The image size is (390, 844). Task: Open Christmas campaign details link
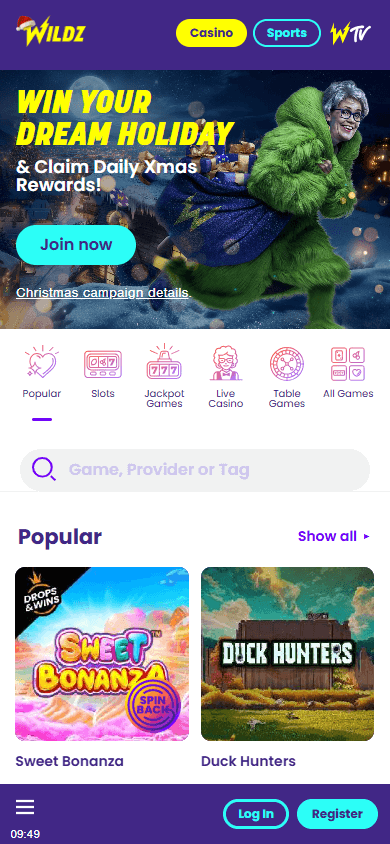103,293
